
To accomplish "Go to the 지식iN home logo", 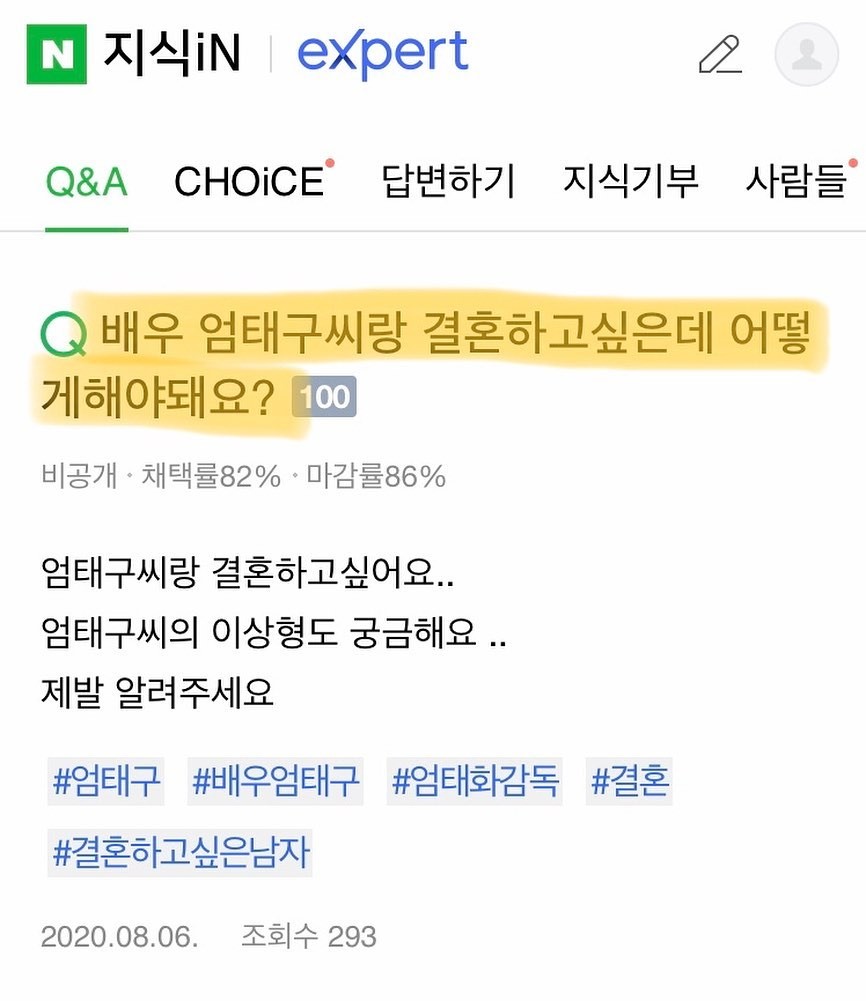I will [134, 54].
